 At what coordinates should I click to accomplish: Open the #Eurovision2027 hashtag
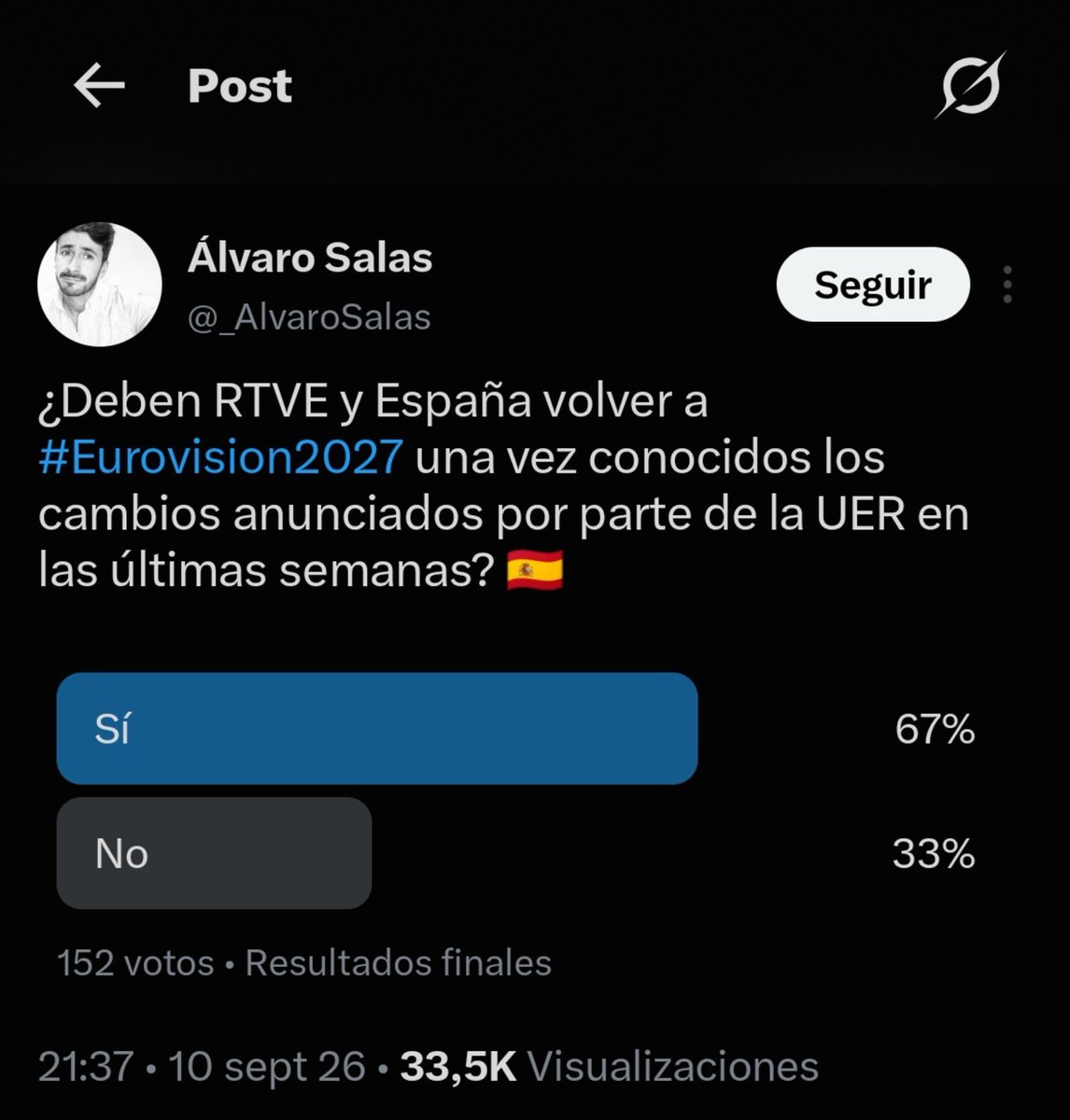(x=221, y=457)
